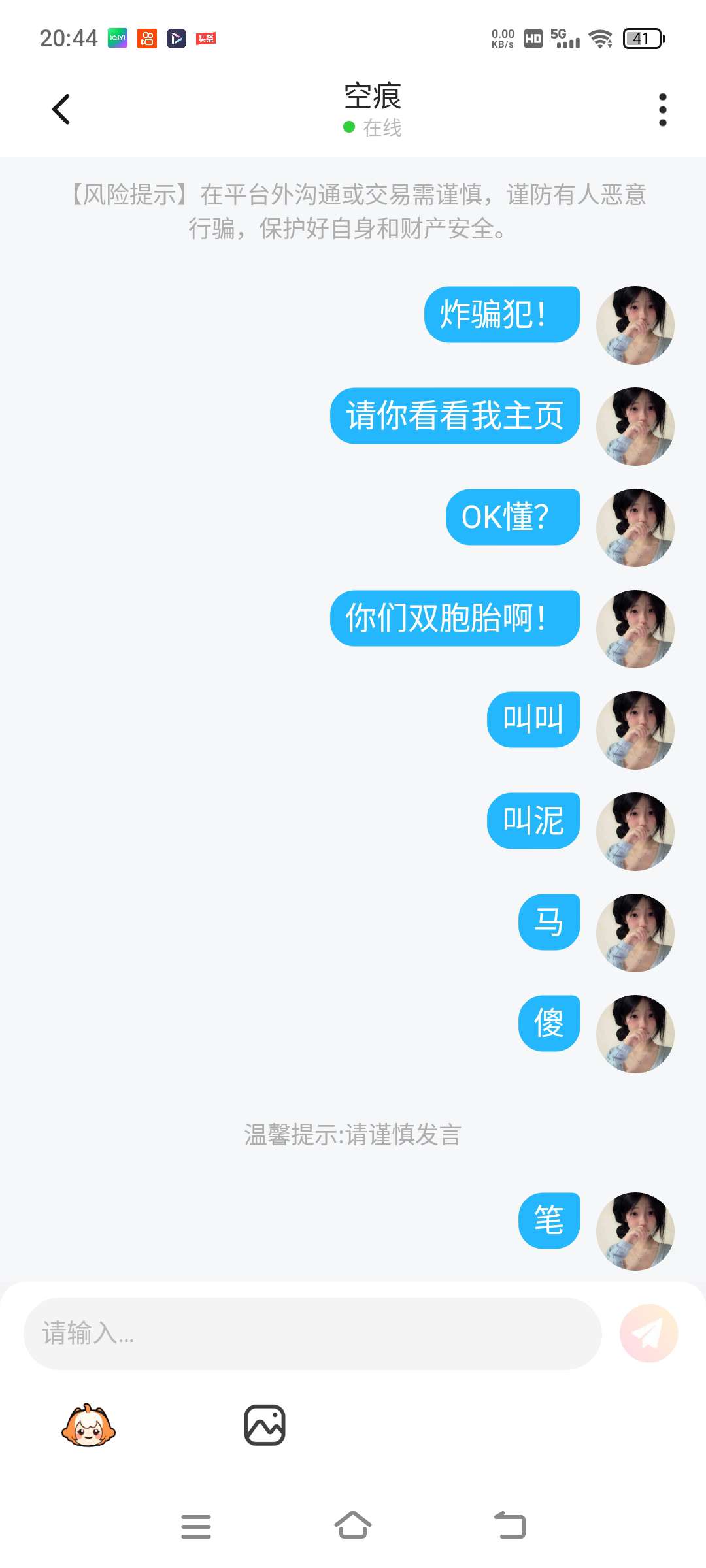Go to the home screen
The width and height of the screenshot is (706, 1568).
[353, 1526]
